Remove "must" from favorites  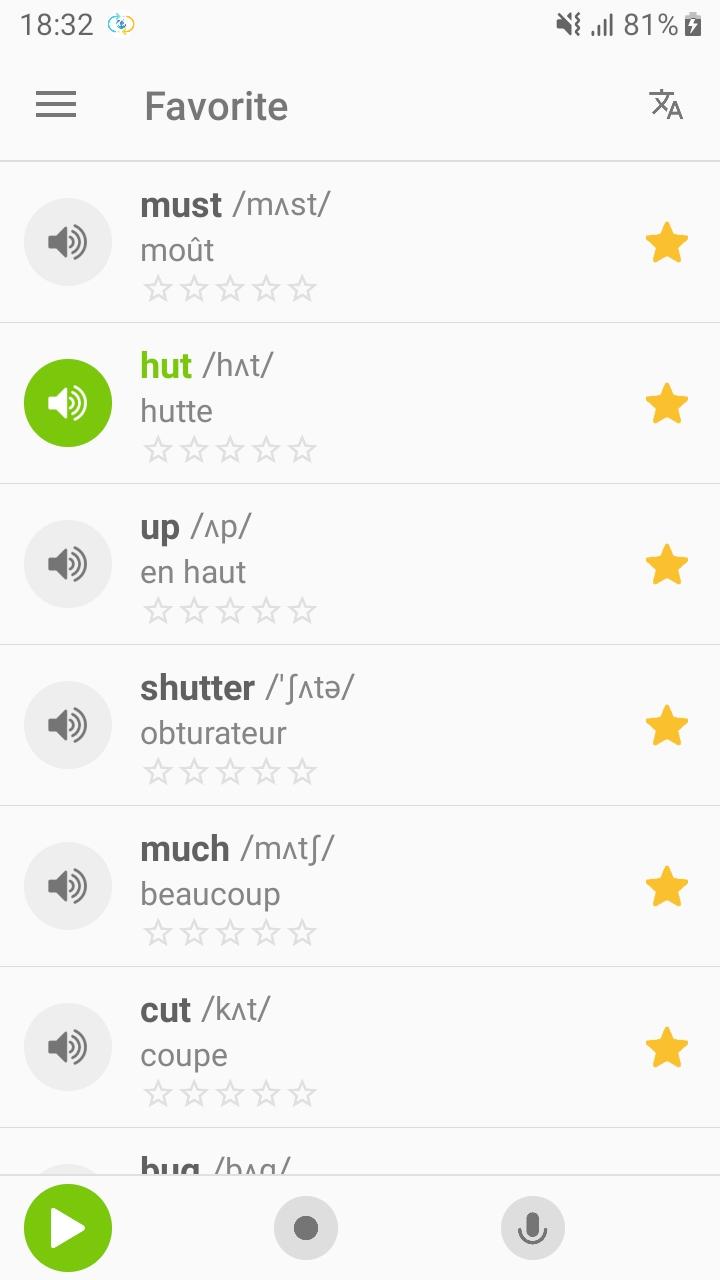(x=666, y=243)
